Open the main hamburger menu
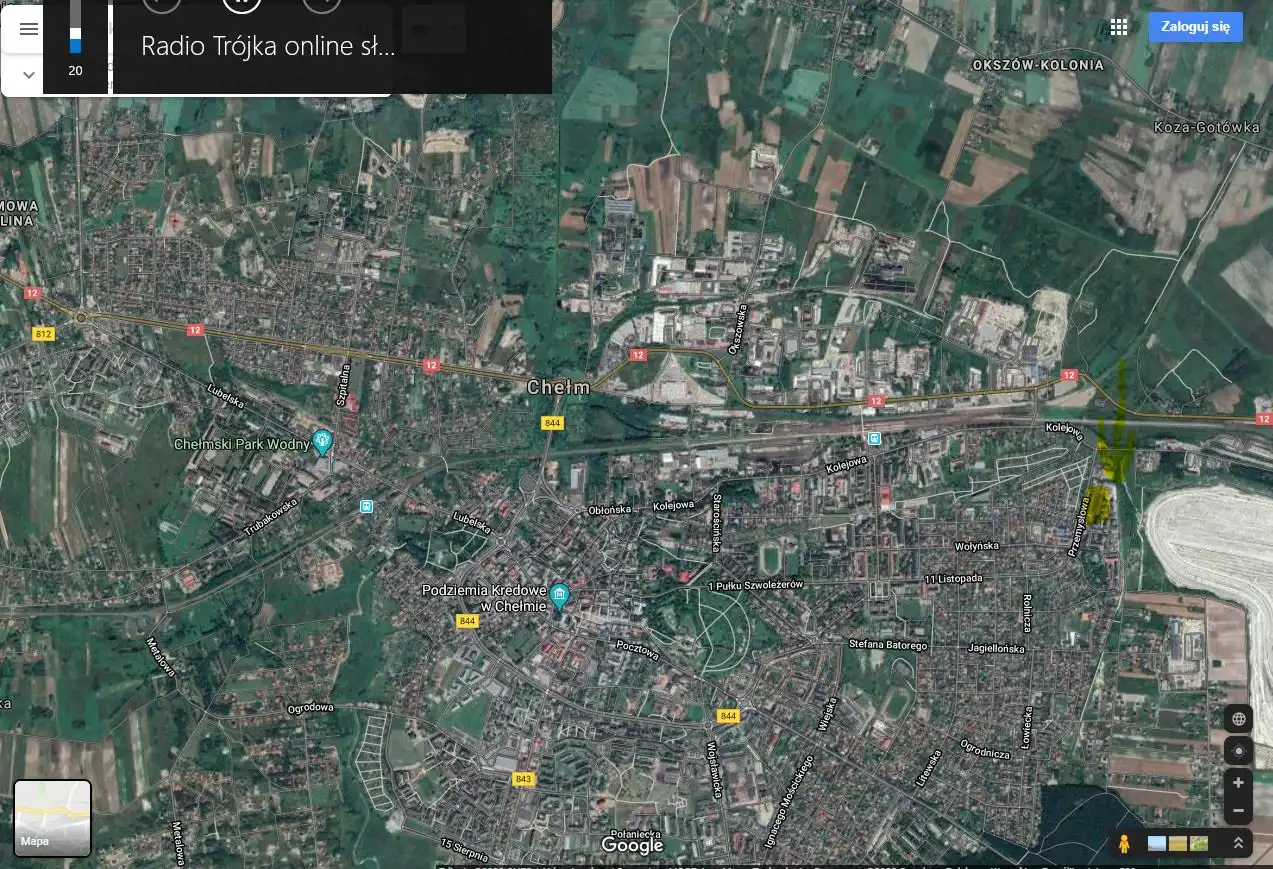Viewport: 1273px width, 869px height. [29, 29]
